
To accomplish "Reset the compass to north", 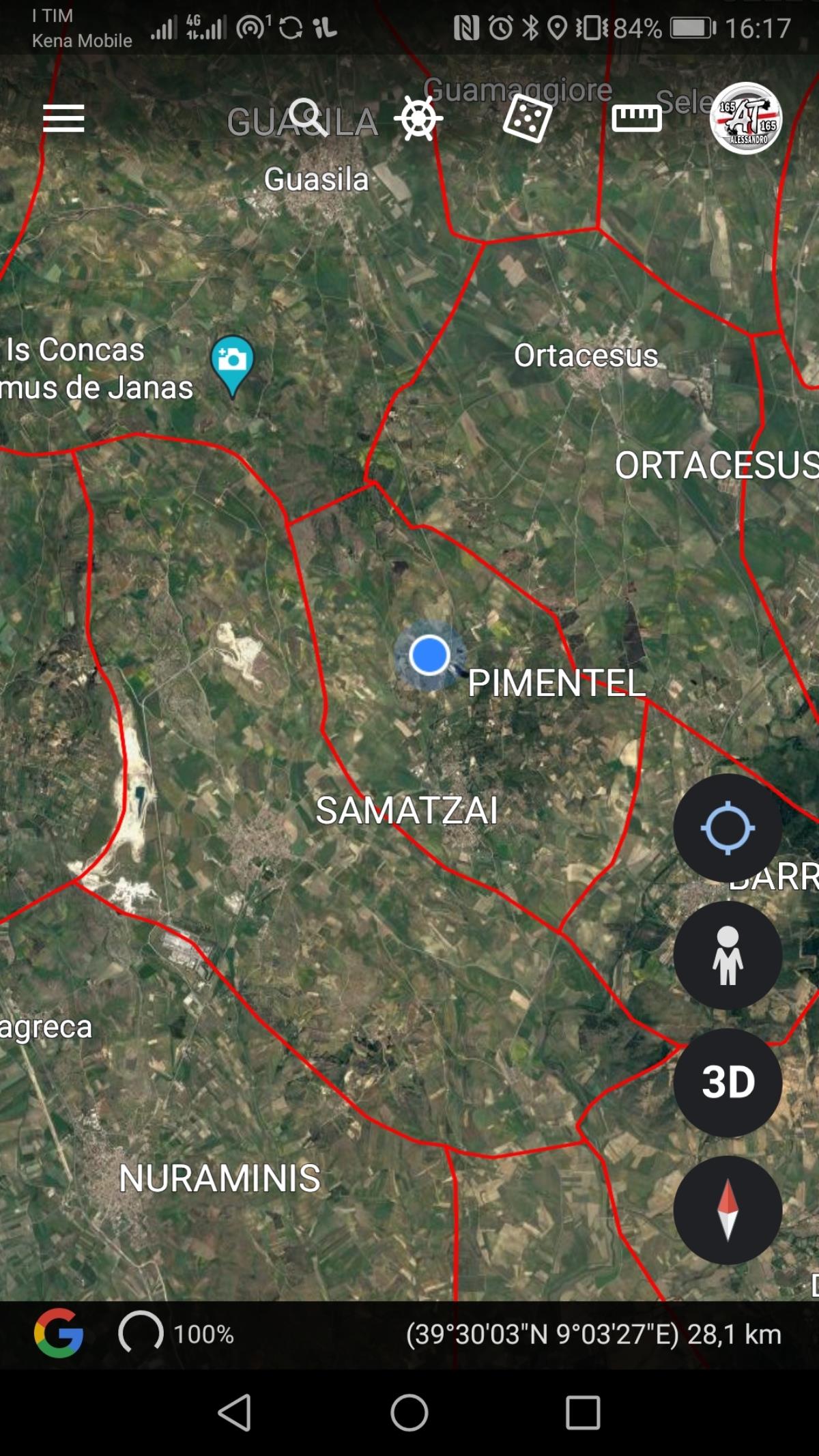I will pyautogui.click(x=728, y=1210).
